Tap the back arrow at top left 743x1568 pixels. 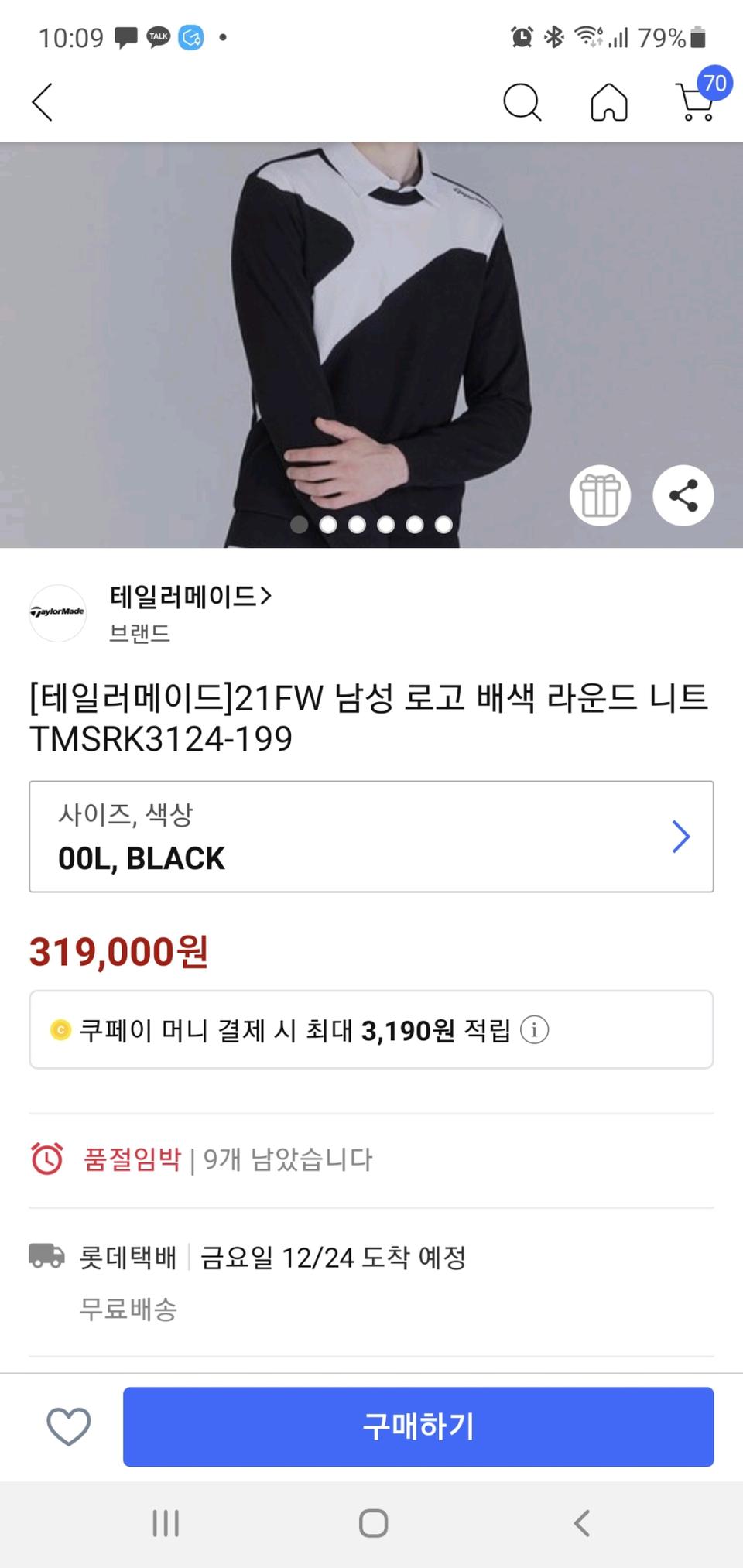point(43,101)
